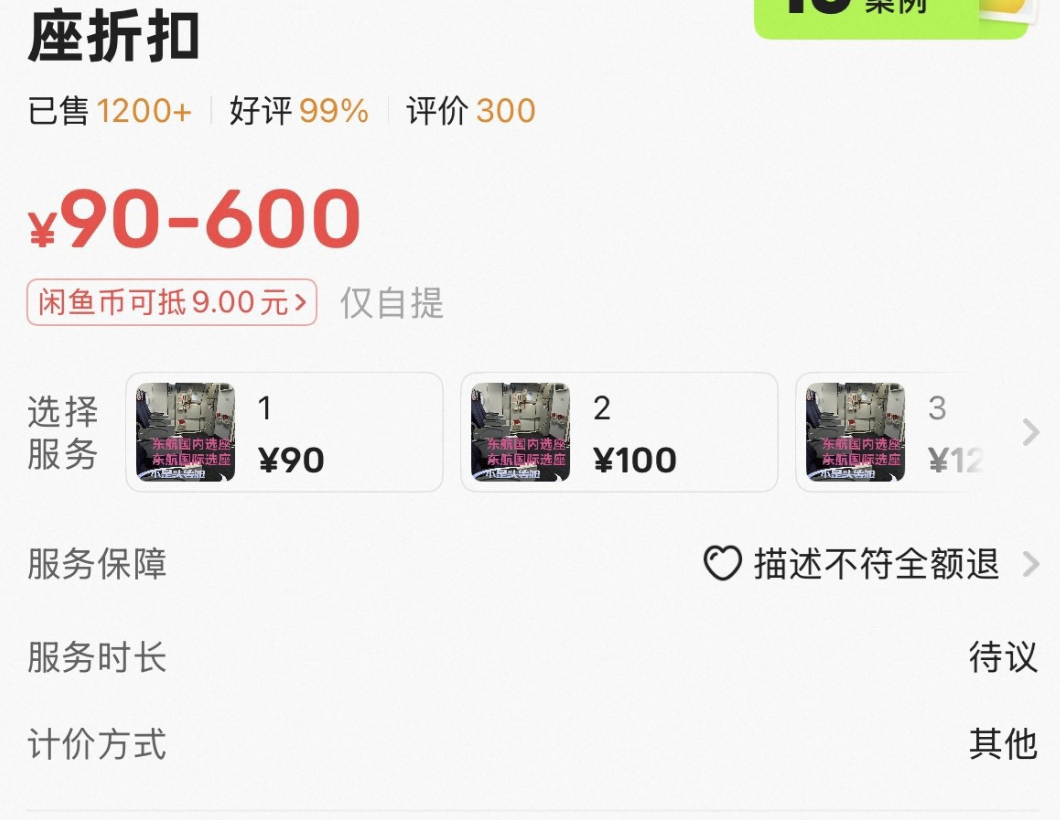The height and width of the screenshot is (820, 1060).
Task: Expand the service options chevron
Action: pos(1031,432)
